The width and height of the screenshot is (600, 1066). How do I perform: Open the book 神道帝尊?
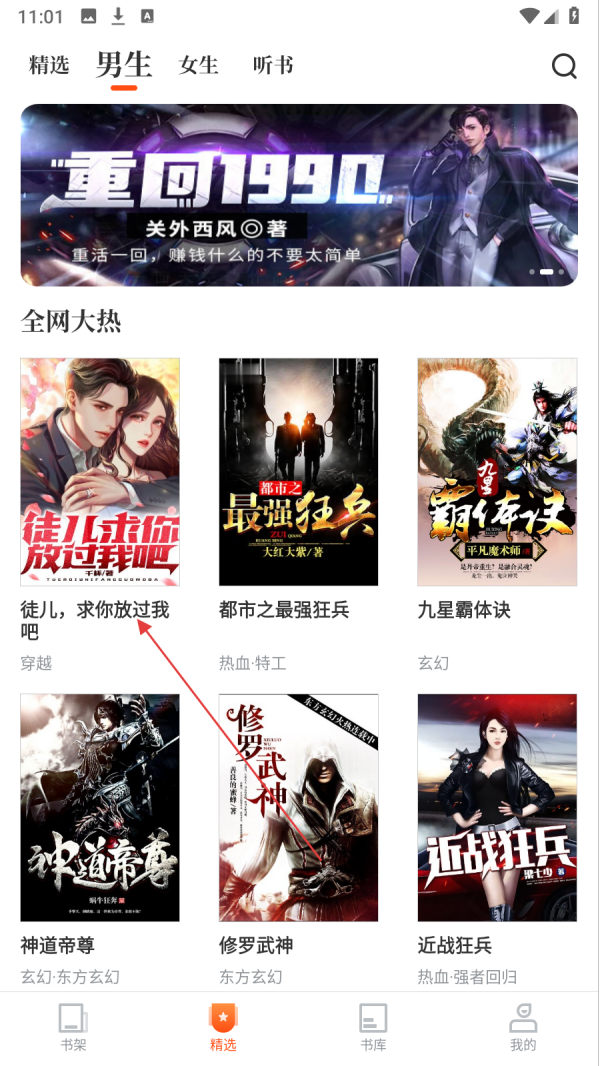click(x=100, y=808)
